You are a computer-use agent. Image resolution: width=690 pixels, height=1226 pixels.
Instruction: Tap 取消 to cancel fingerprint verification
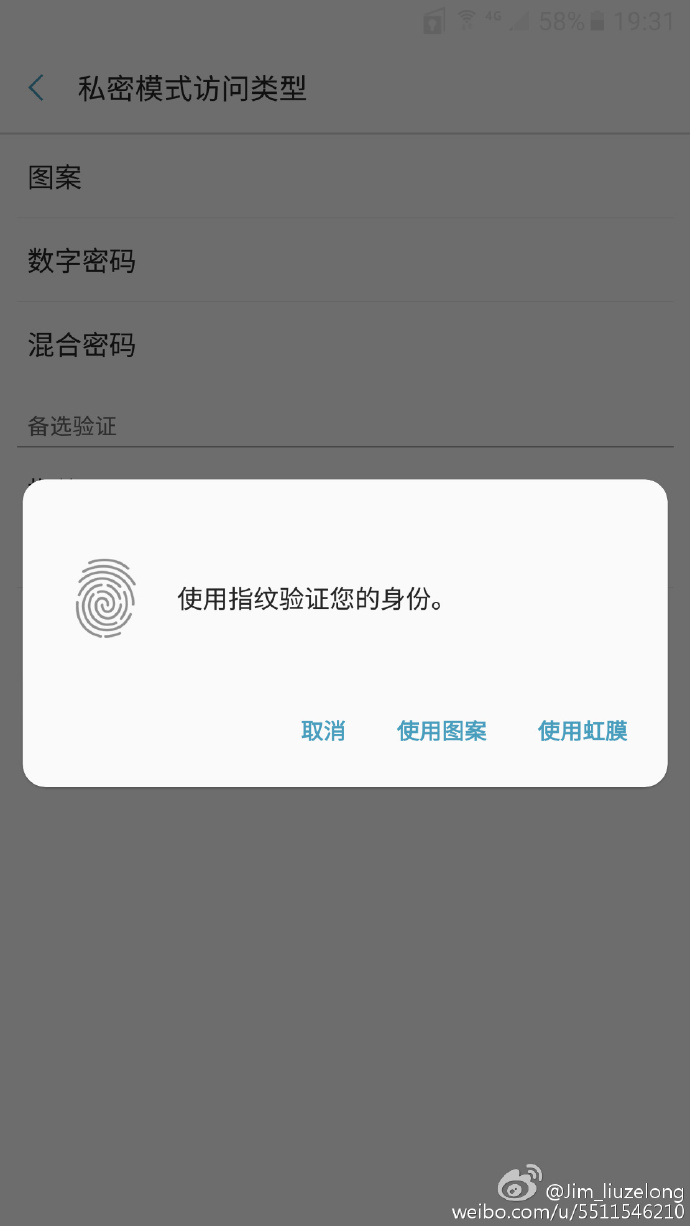point(323,731)
